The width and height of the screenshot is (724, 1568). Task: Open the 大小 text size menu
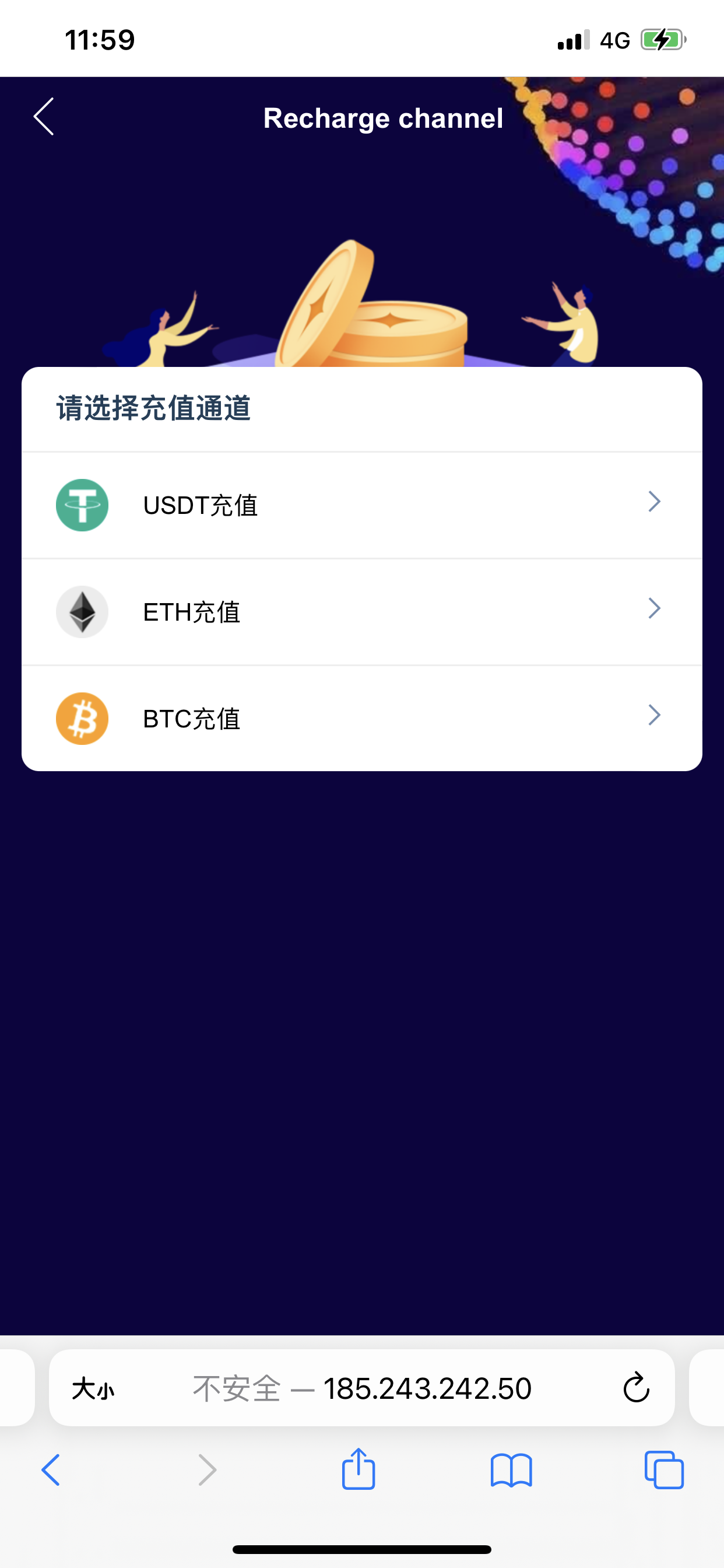[x=93, y=1389]
